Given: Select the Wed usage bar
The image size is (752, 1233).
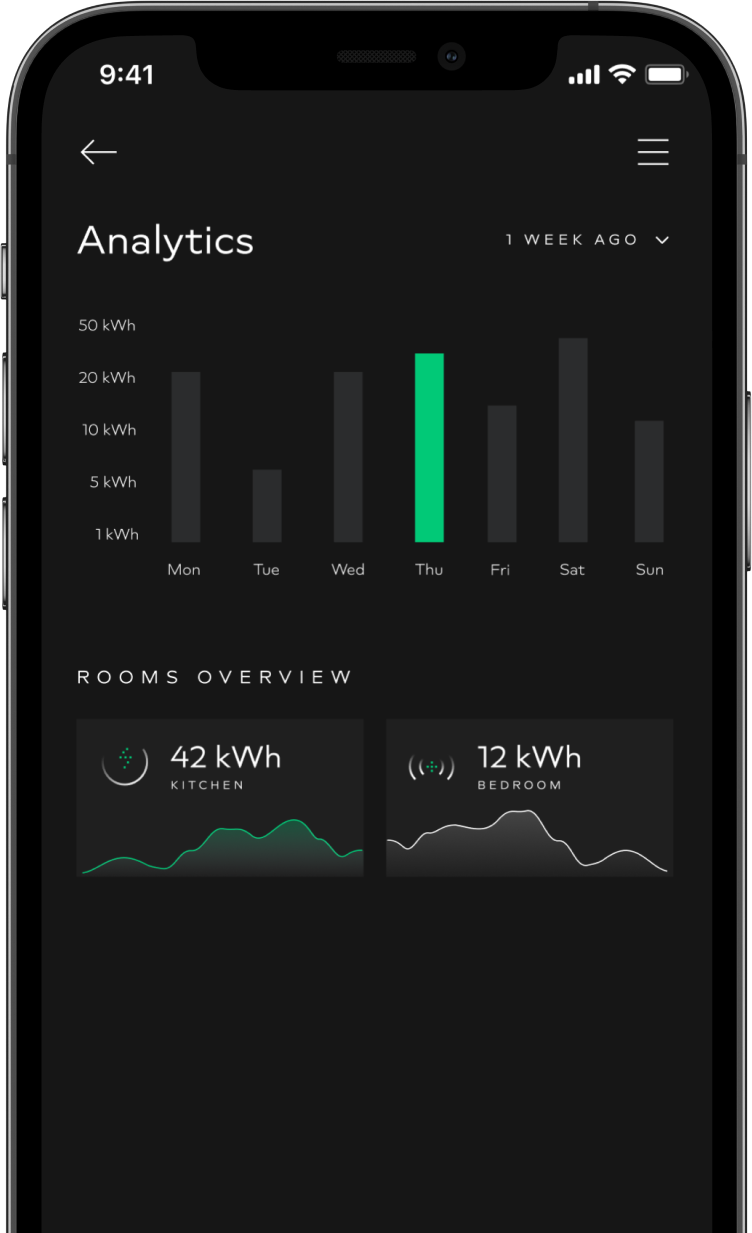Looking at the screenshot, I should 348,457.
